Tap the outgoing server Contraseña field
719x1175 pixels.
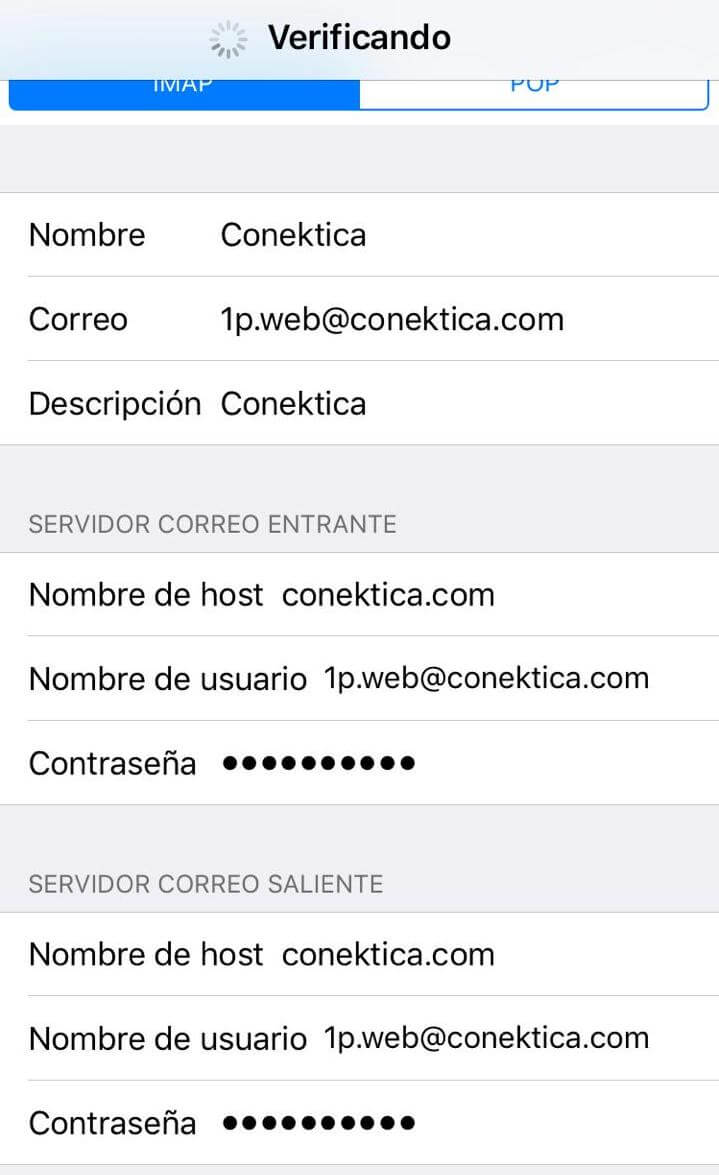tap(318, 1123)
